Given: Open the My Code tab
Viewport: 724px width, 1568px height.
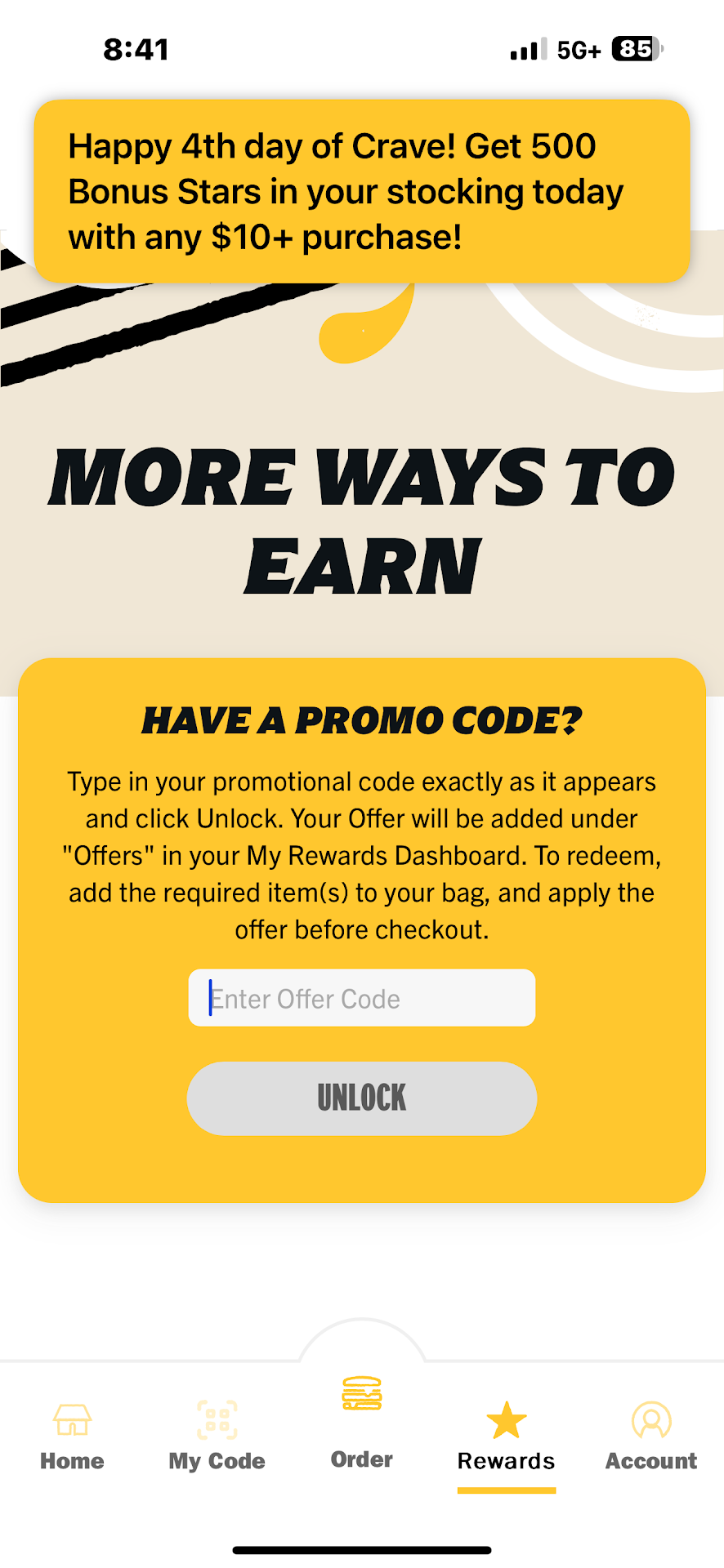Looking at the screenshot, I should pyautogui.click(x=217, y=1436).
